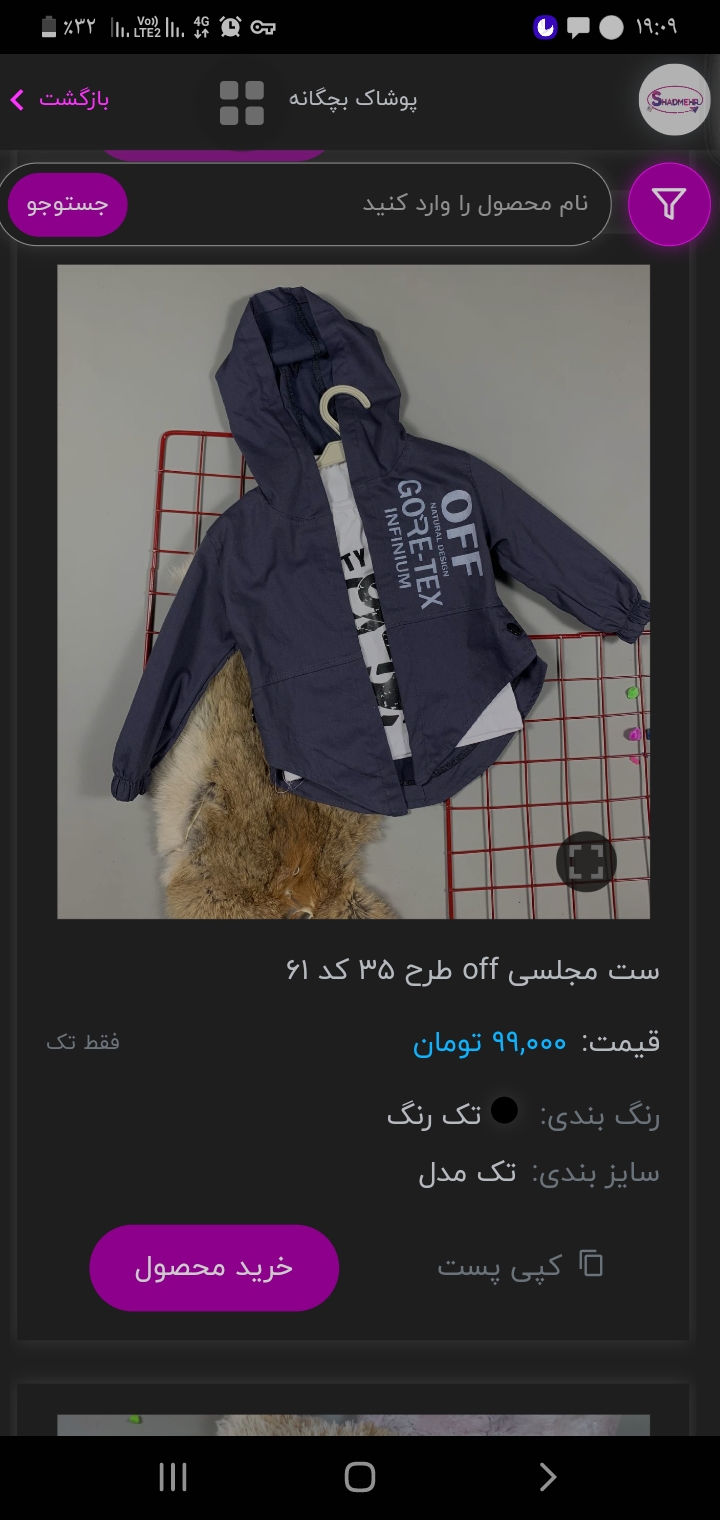Open the filter funnel button

pos(669,204)
